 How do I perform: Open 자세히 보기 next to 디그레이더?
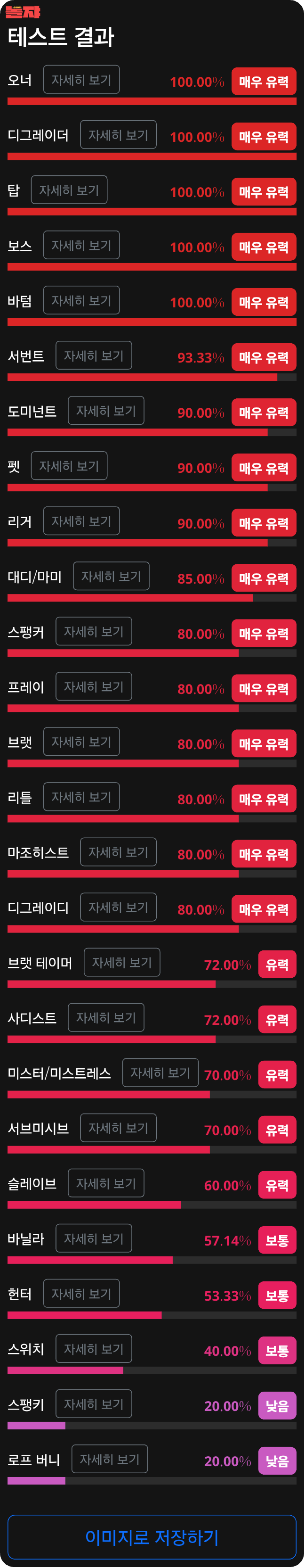click(x=118, y=135)
